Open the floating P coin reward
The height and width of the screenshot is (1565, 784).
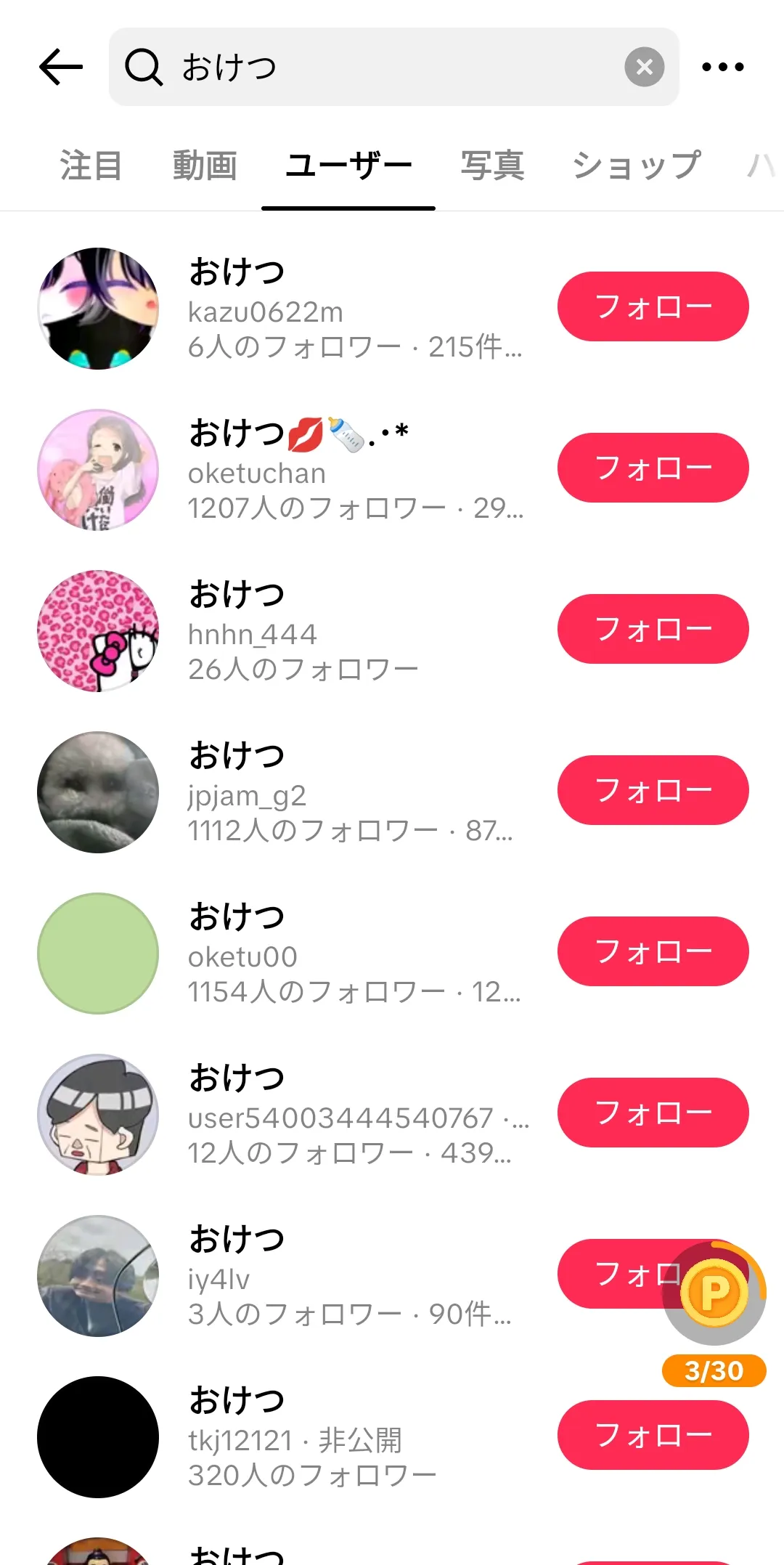pos(714,1293)
